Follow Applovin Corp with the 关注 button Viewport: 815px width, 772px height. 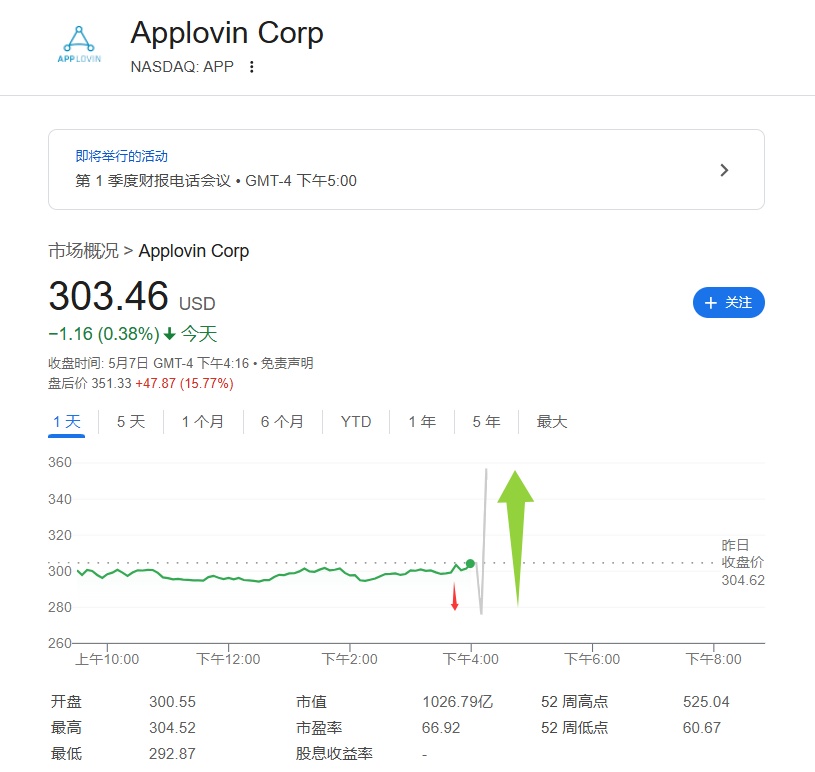[728, 302]
